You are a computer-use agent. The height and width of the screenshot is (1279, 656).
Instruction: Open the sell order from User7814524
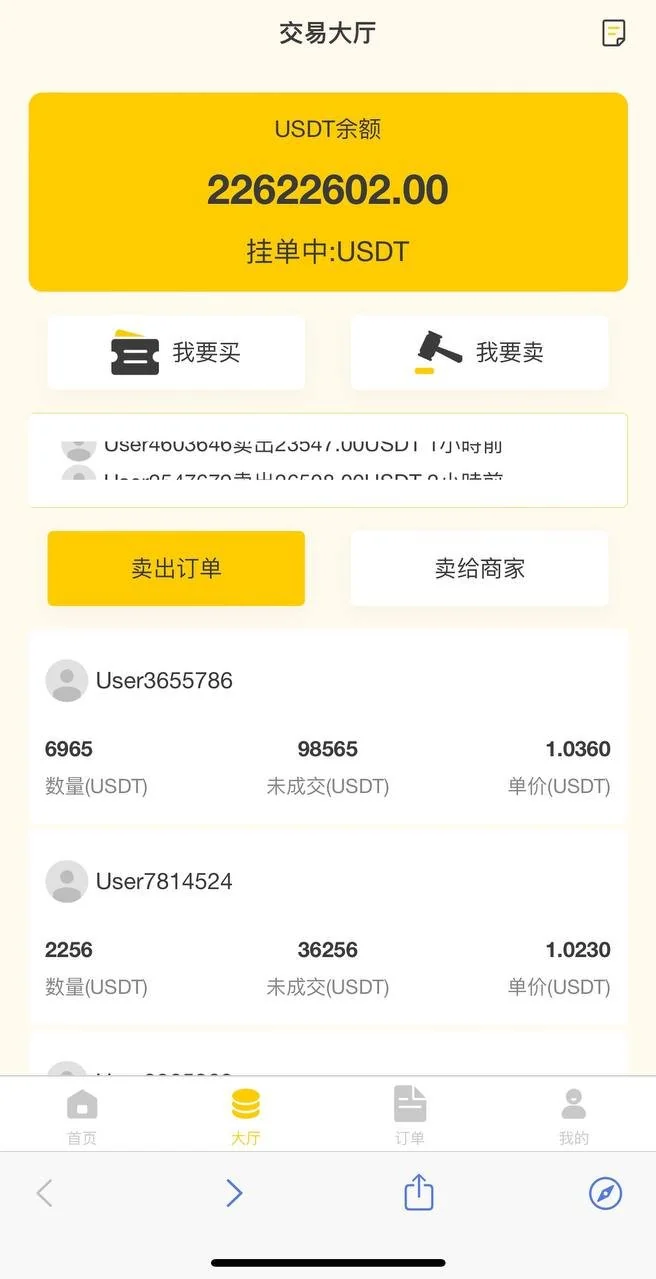point(327,926)
